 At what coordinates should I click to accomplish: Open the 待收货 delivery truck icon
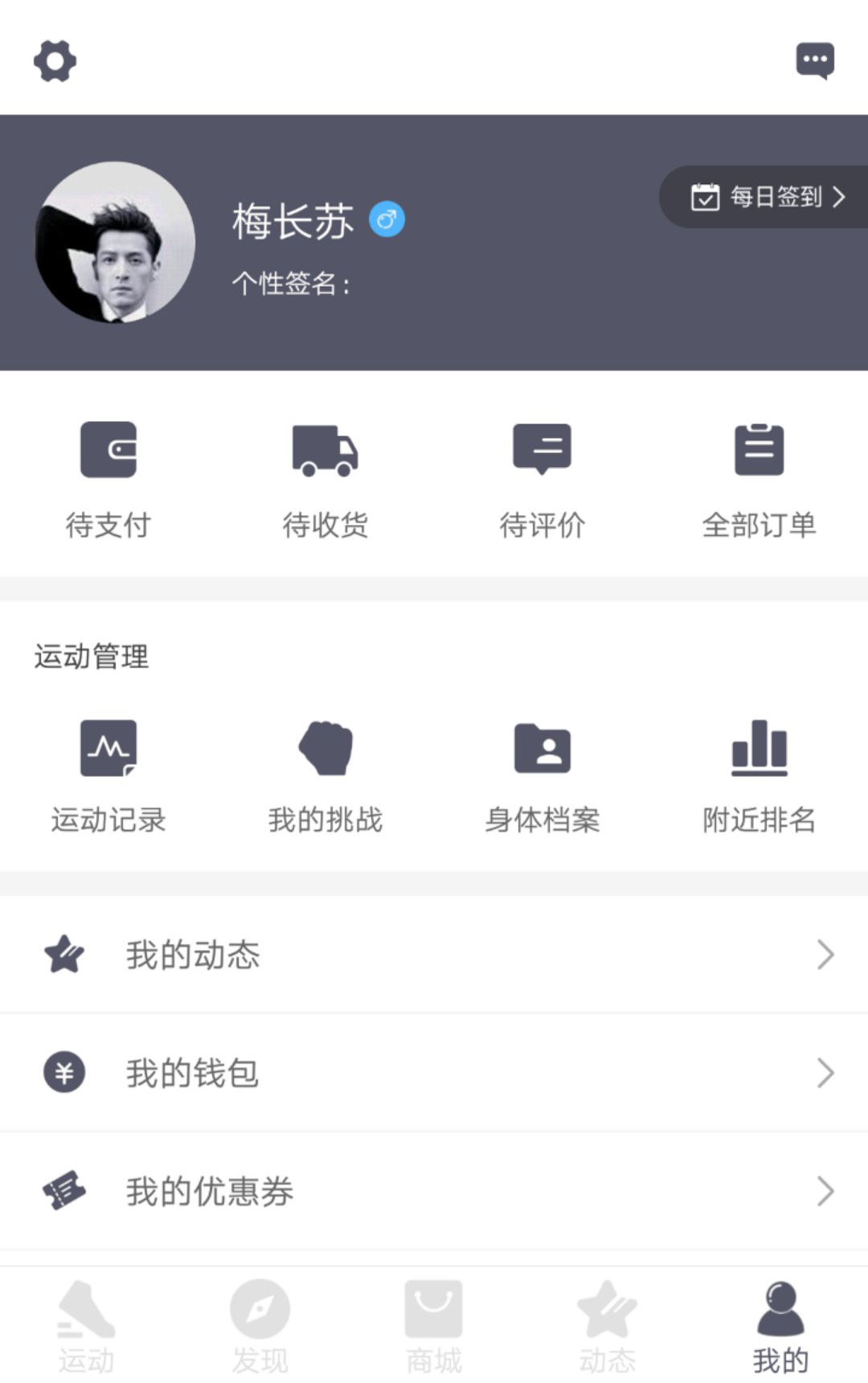(x=325, y=450)
